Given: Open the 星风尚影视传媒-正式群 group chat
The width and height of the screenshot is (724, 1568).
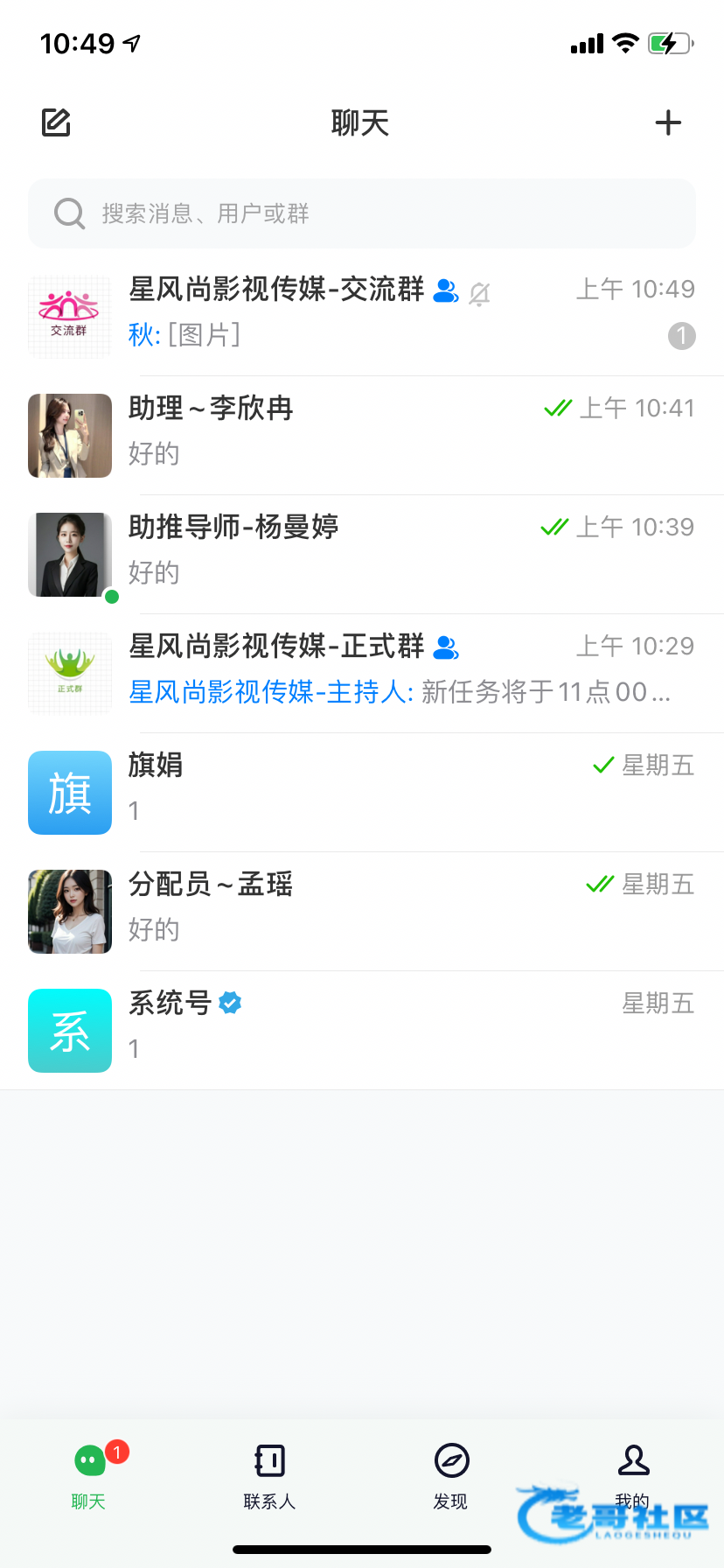Looking at the screenshot, I should (x=362, y=670).
